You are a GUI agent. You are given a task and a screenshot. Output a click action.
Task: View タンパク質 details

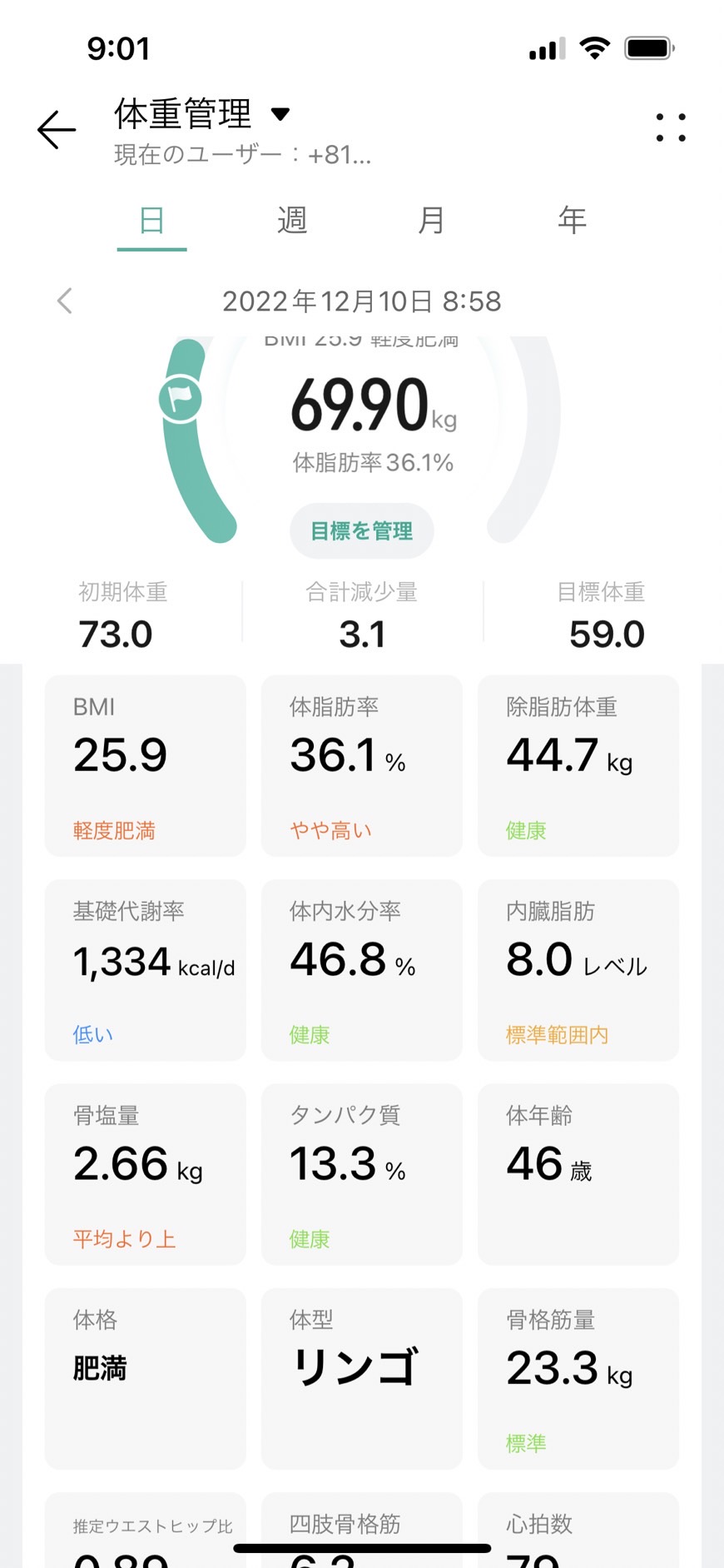[362, 1174]
